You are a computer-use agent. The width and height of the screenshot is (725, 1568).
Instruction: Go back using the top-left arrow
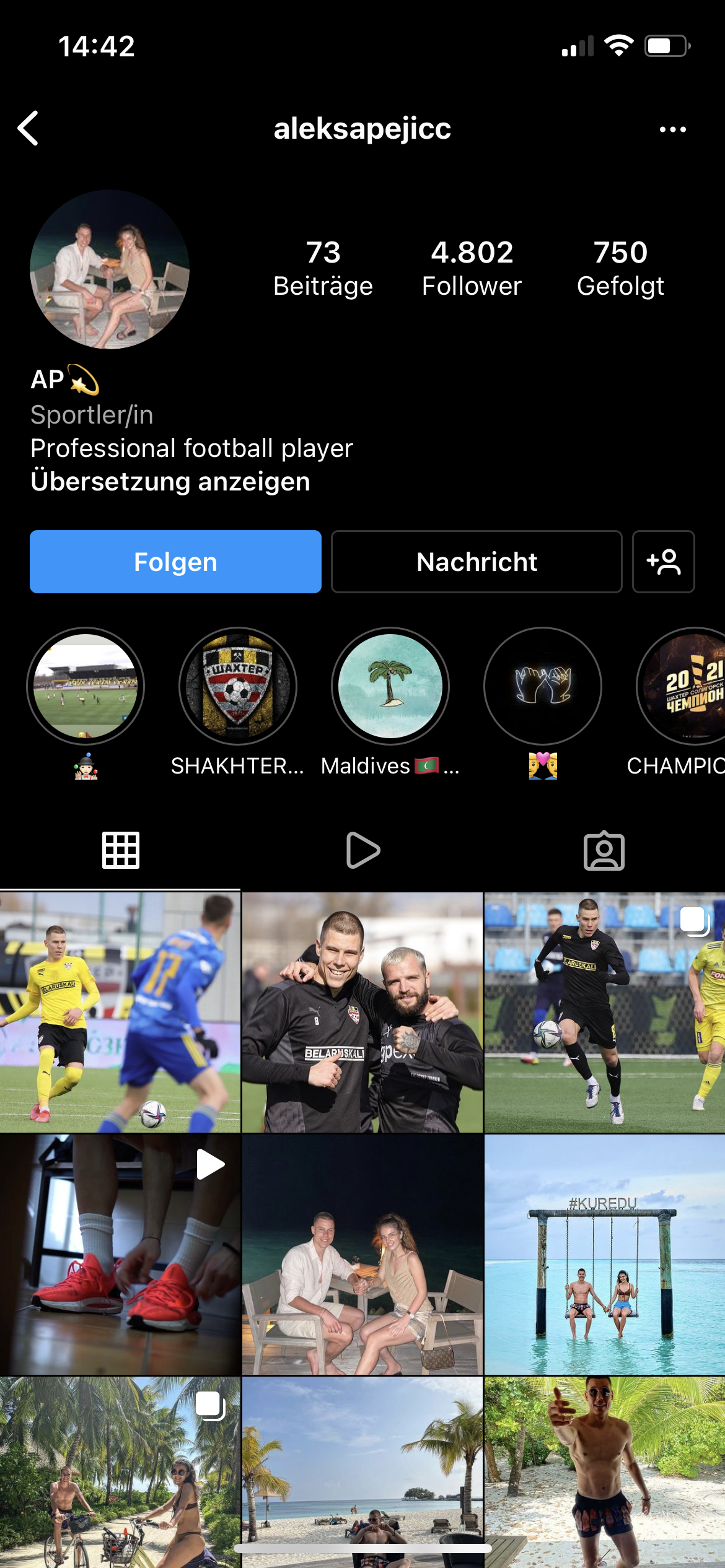pos(29,128)
